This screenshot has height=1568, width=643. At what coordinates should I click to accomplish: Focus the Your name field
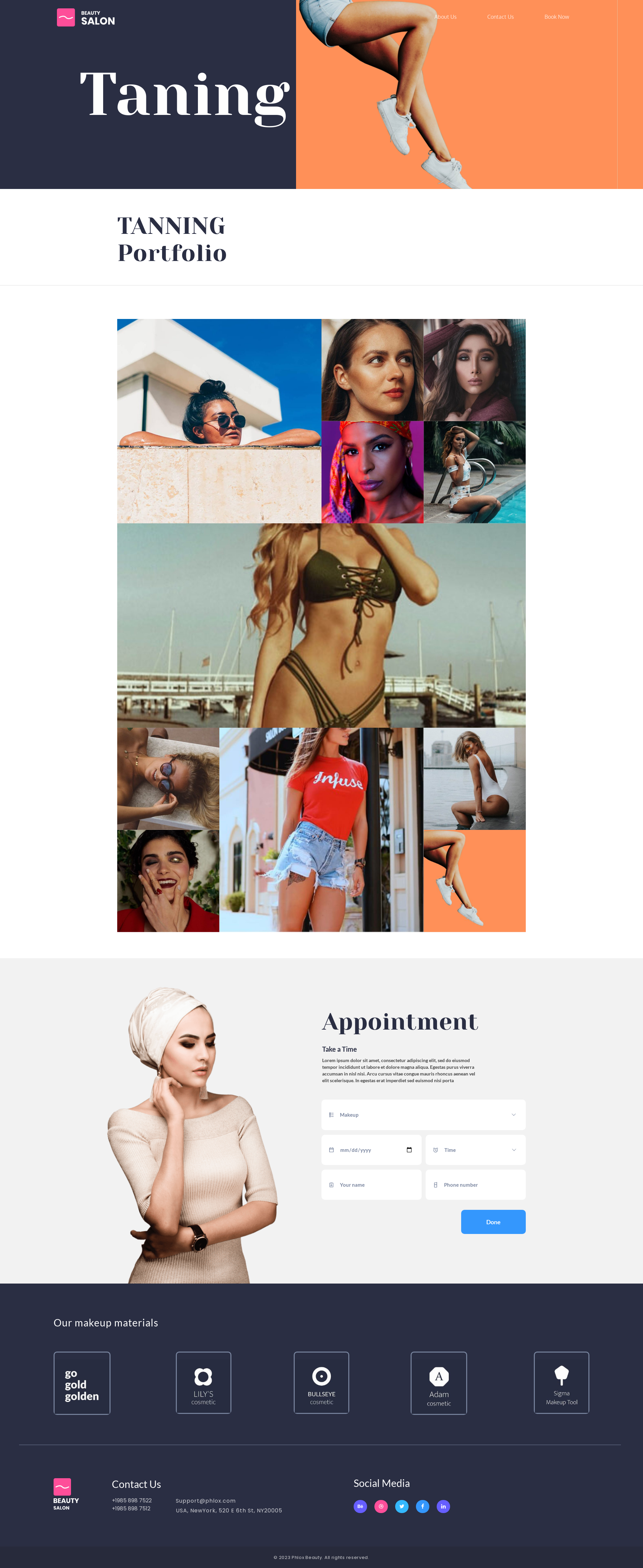coord(371,1184)
